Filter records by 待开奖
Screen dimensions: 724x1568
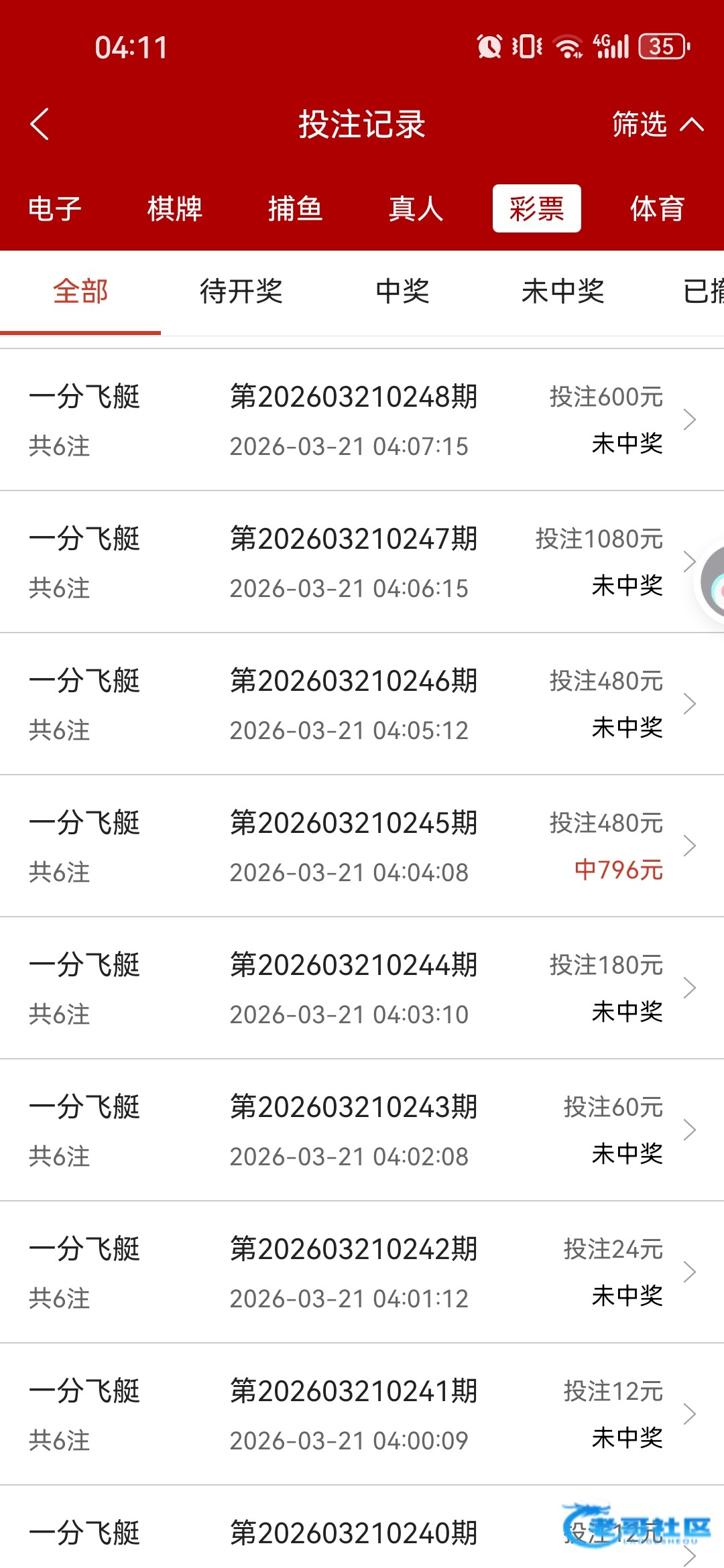pos(241,291)
